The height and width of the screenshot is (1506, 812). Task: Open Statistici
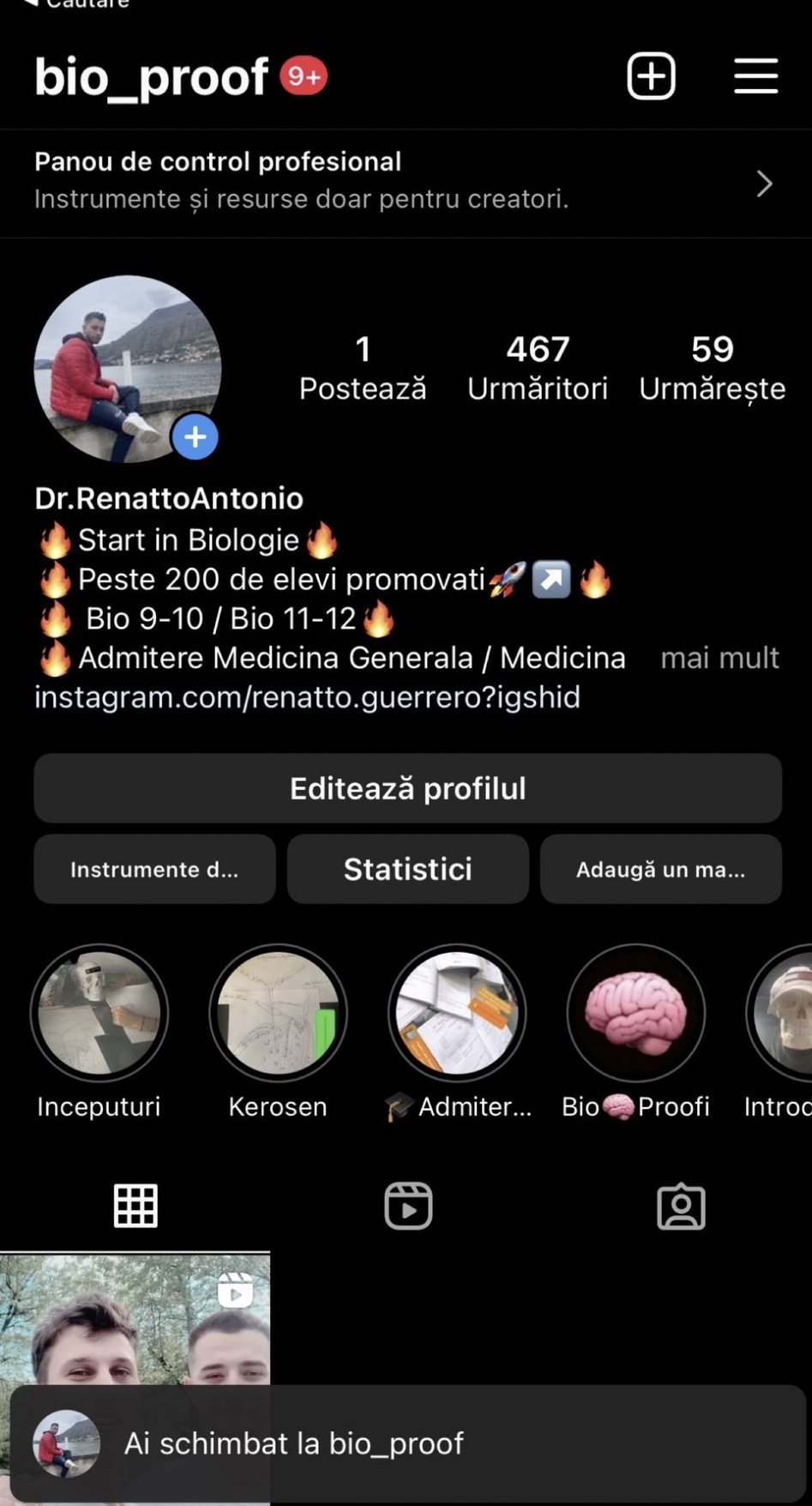click(407, 869)
